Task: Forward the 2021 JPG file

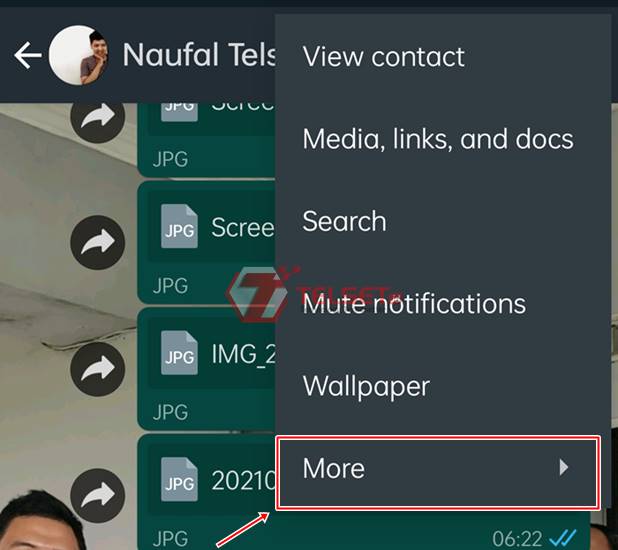Action: pyautogui.click(x=98, y=494)
